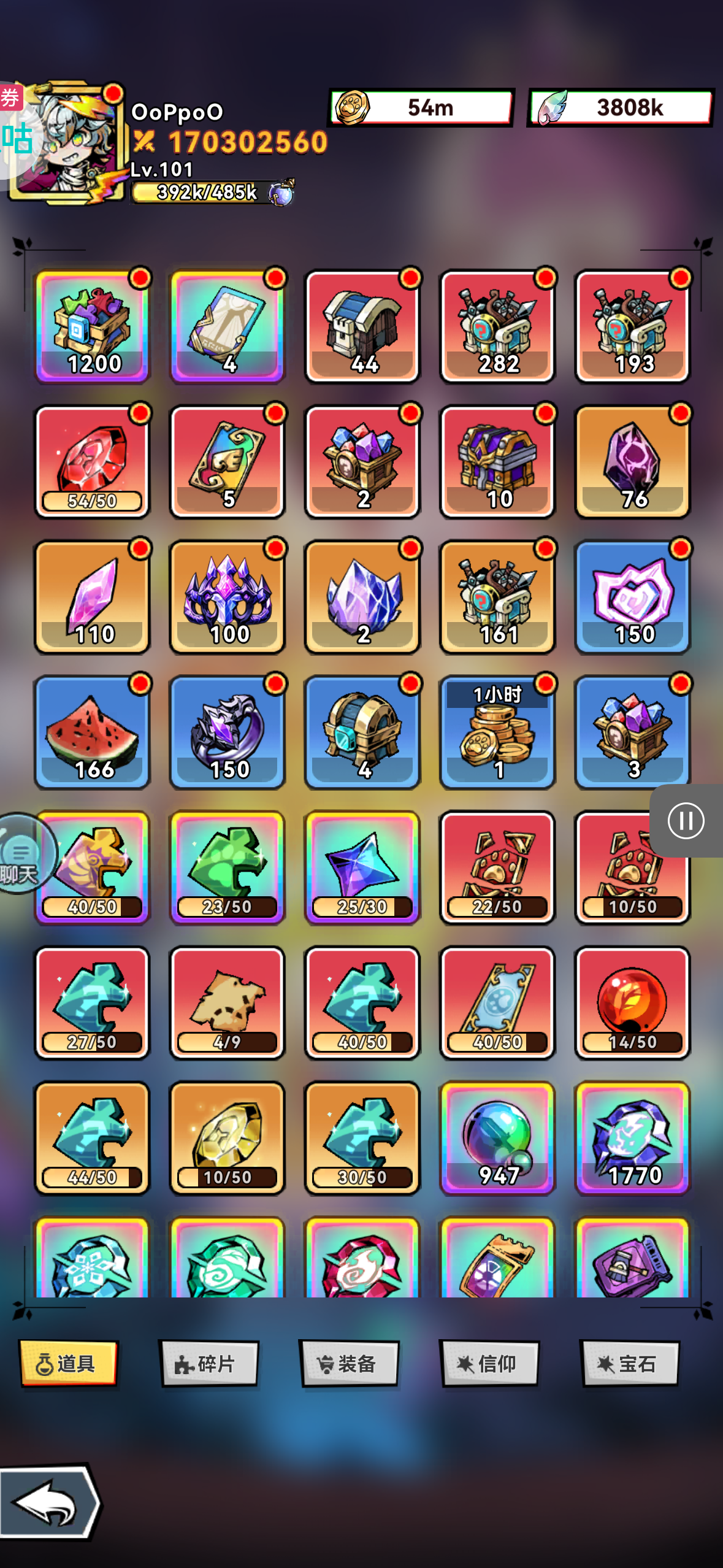Open the 信仰 tab
The width and height of the screenshot is (723, 1568).
489,1364
